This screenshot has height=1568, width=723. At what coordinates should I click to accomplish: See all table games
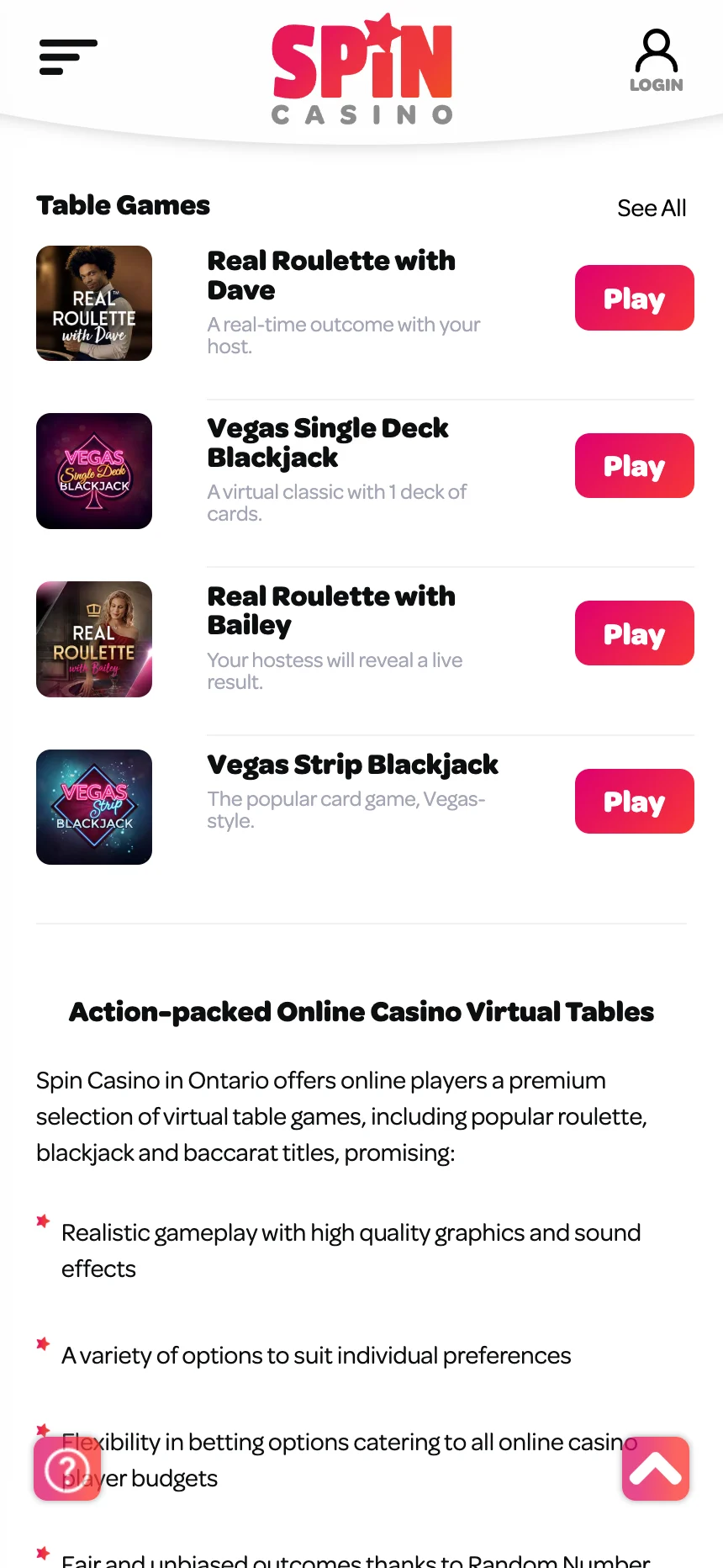click(x=651, y=208)
